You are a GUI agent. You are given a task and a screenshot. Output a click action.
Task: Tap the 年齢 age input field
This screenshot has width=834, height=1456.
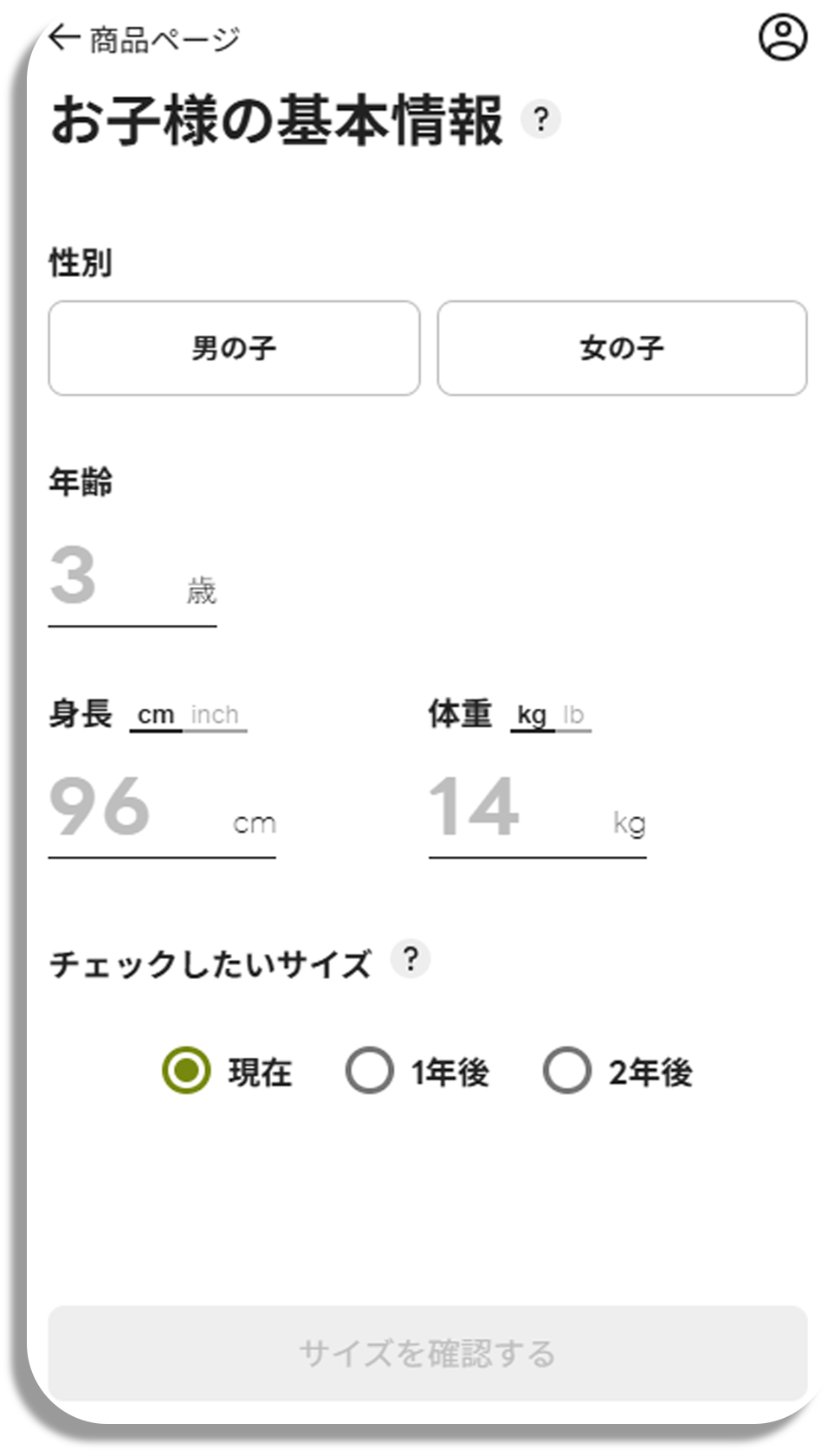113,578
